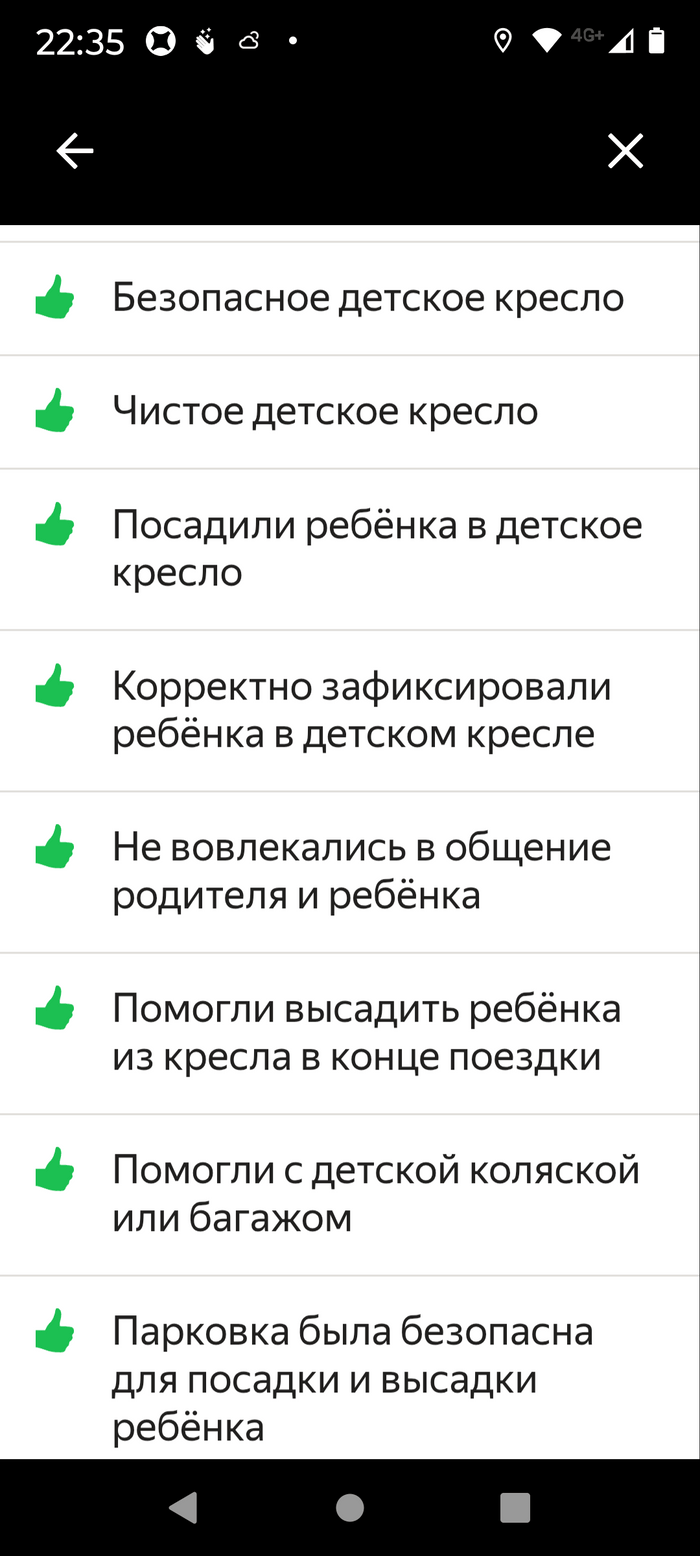Tap 'Посадили ребёнка в детское кресло'
Viewport: 700px width, 1556px height.
point(350,549)
